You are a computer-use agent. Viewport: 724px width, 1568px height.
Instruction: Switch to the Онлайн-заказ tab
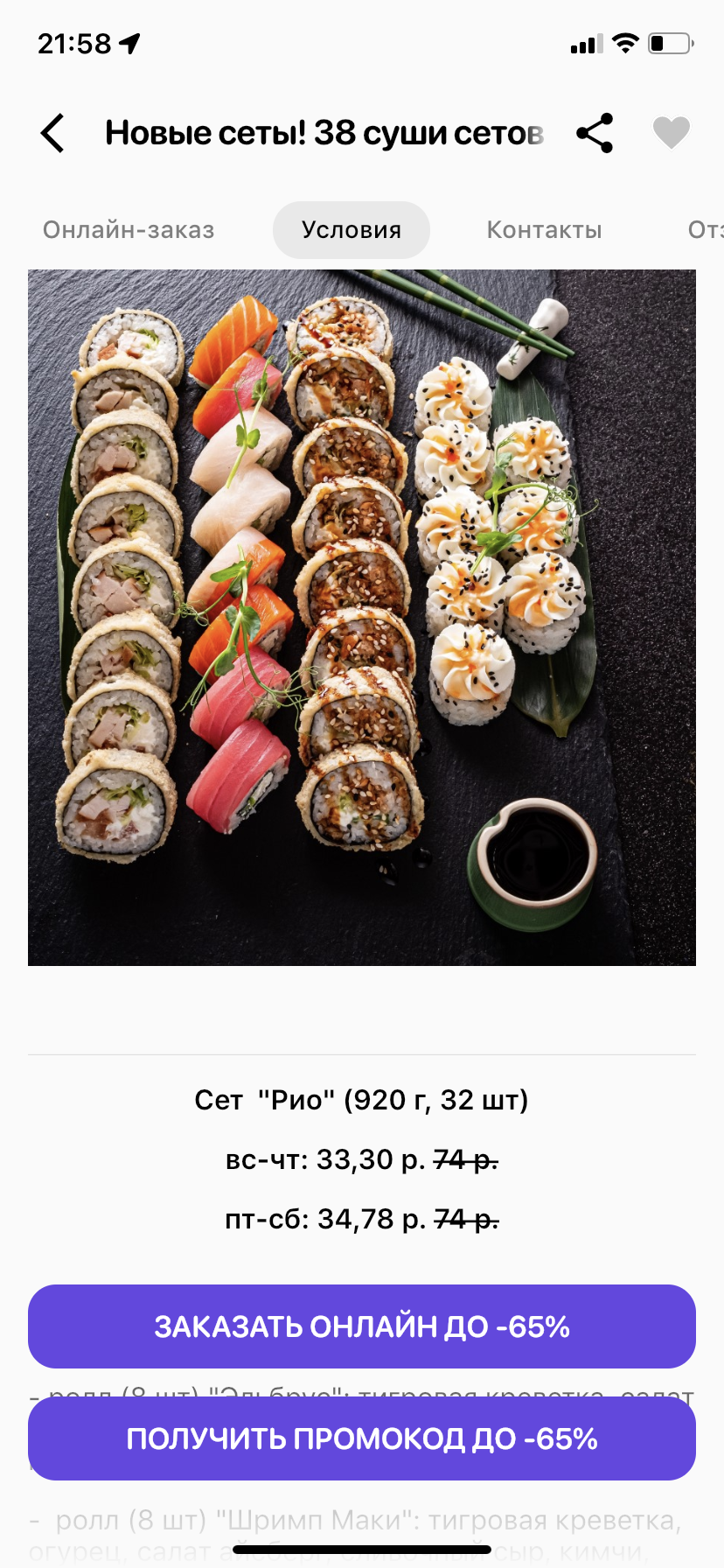(x=129, y=230)
